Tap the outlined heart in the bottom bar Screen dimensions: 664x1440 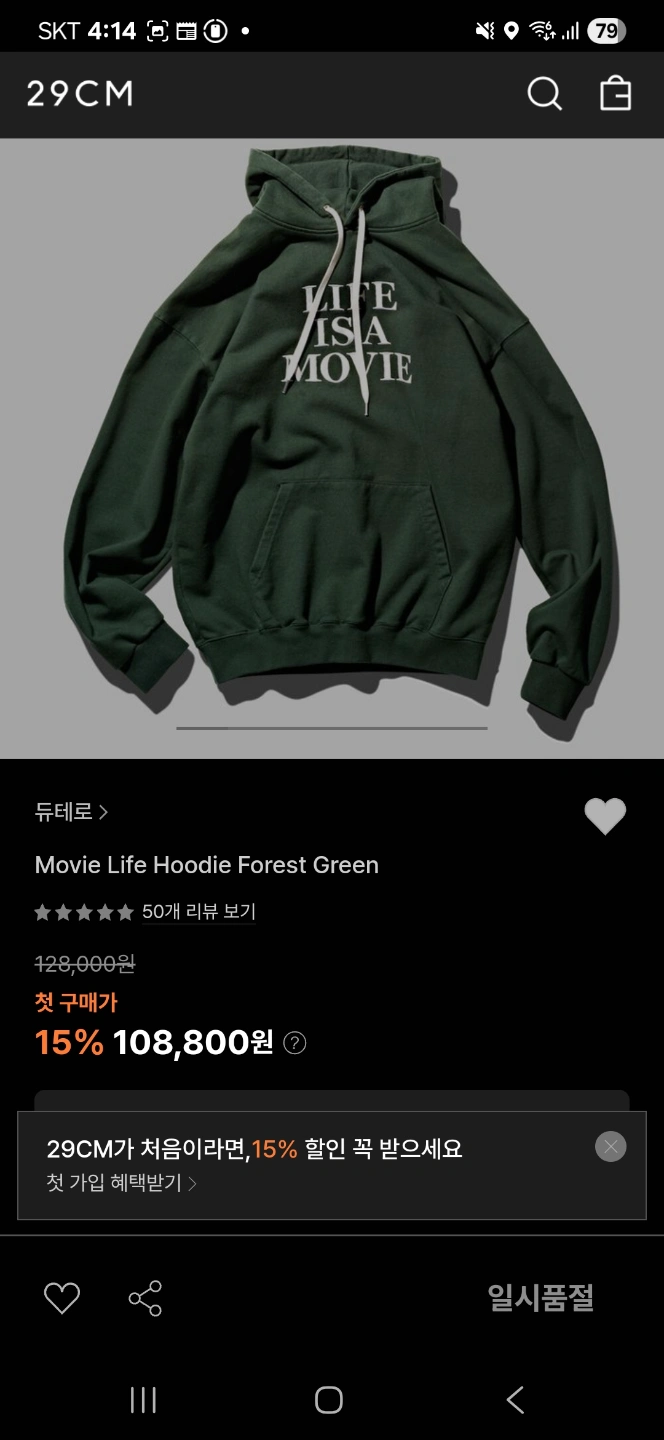[x=62, y=1298]
